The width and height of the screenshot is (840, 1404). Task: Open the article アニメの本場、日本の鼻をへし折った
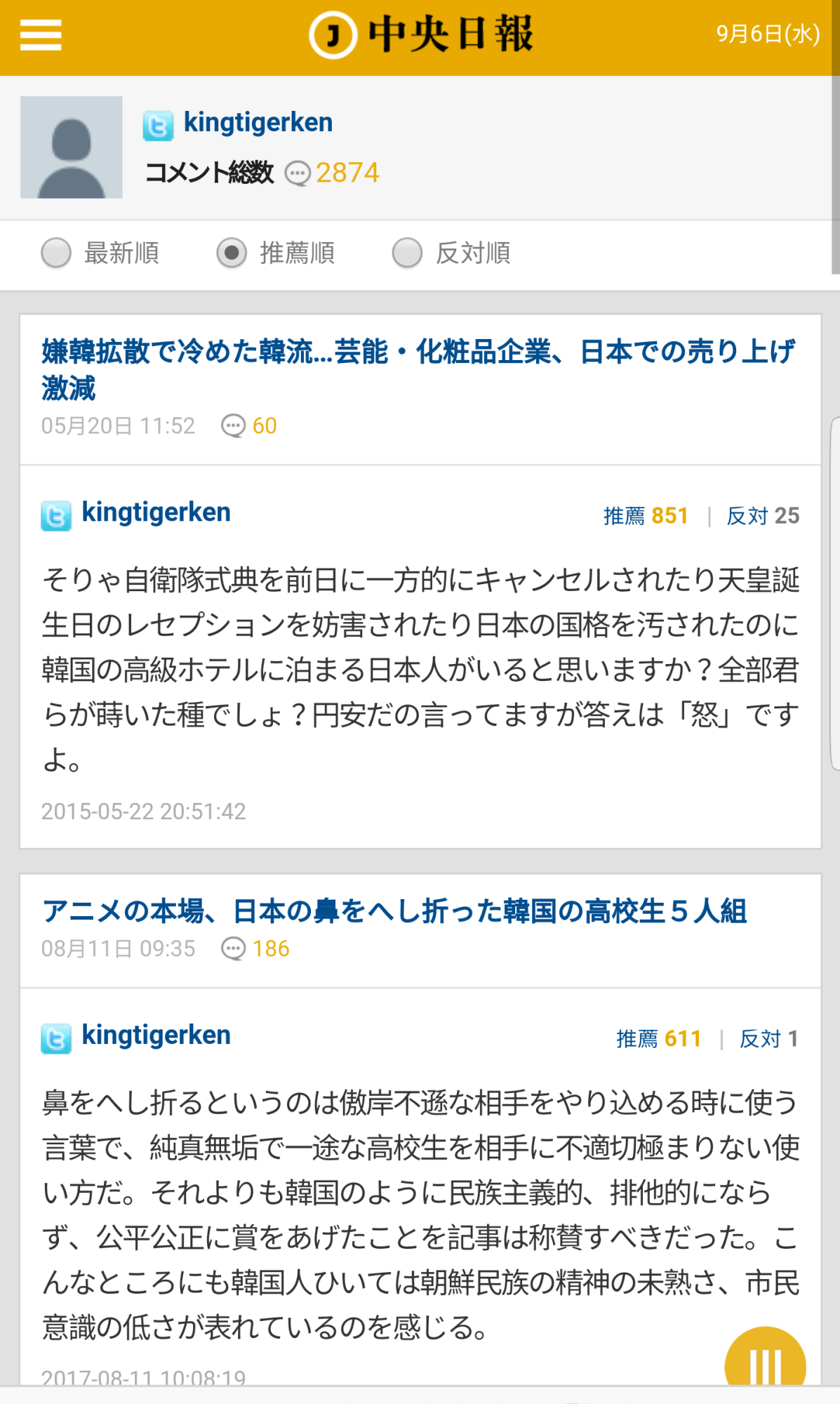pyautogui.click(x=394, y=911)
